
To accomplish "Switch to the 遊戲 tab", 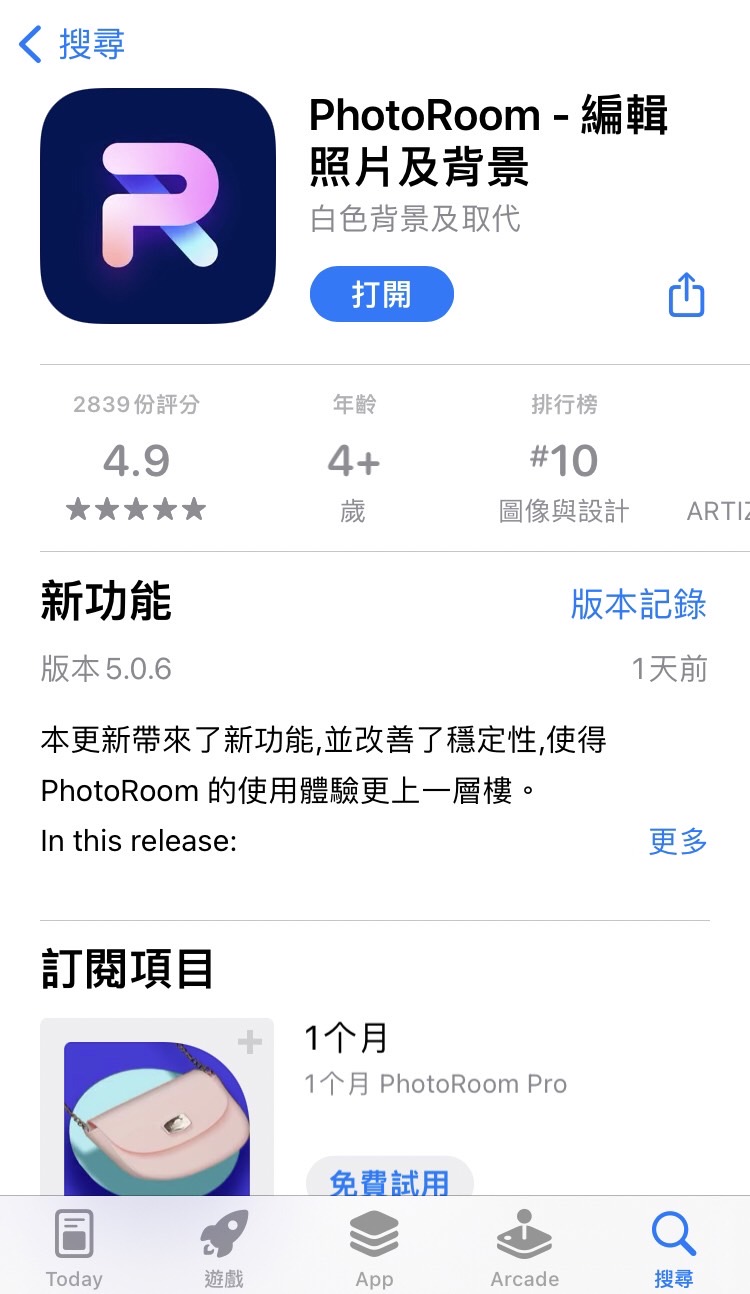I will (x=224, y=1246).
